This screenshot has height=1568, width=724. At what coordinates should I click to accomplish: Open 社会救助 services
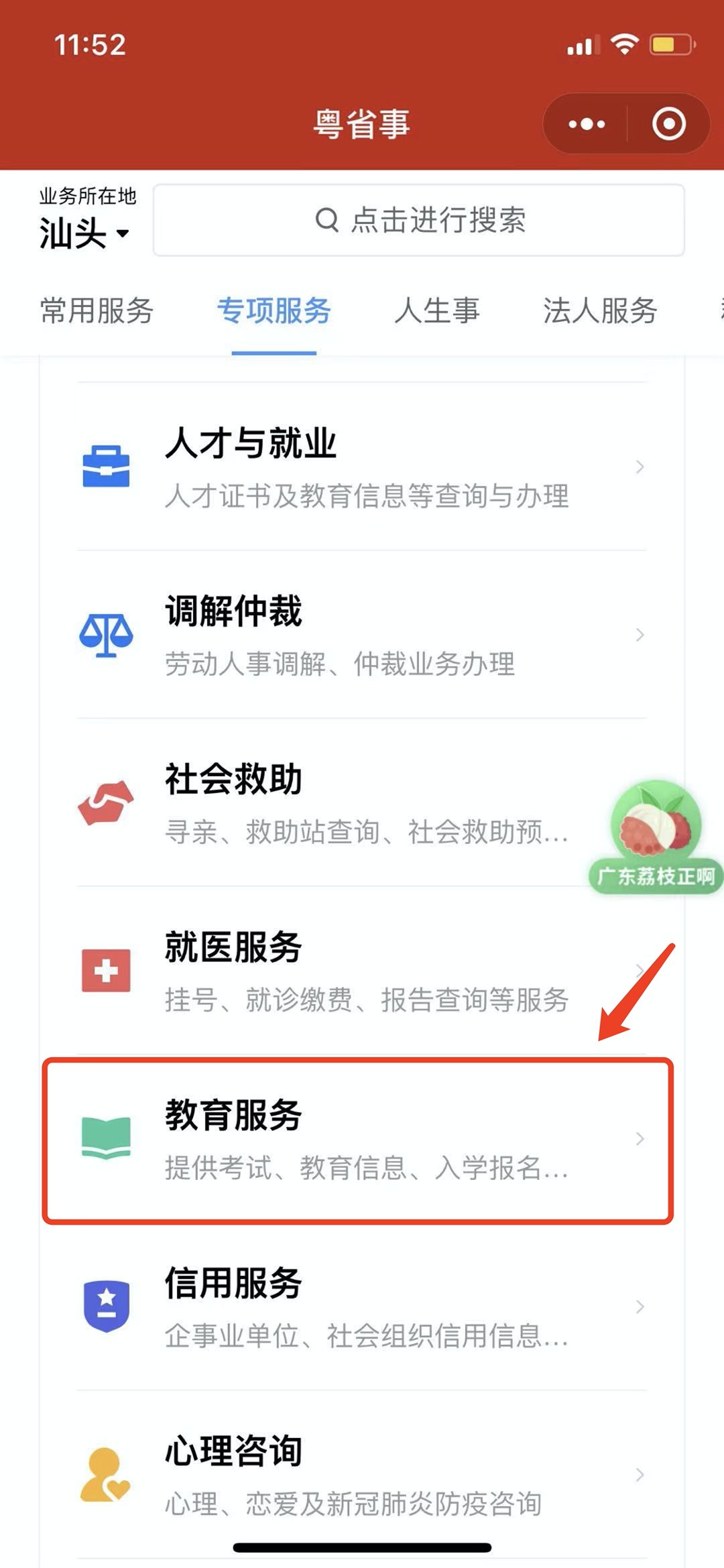(335, 802)
